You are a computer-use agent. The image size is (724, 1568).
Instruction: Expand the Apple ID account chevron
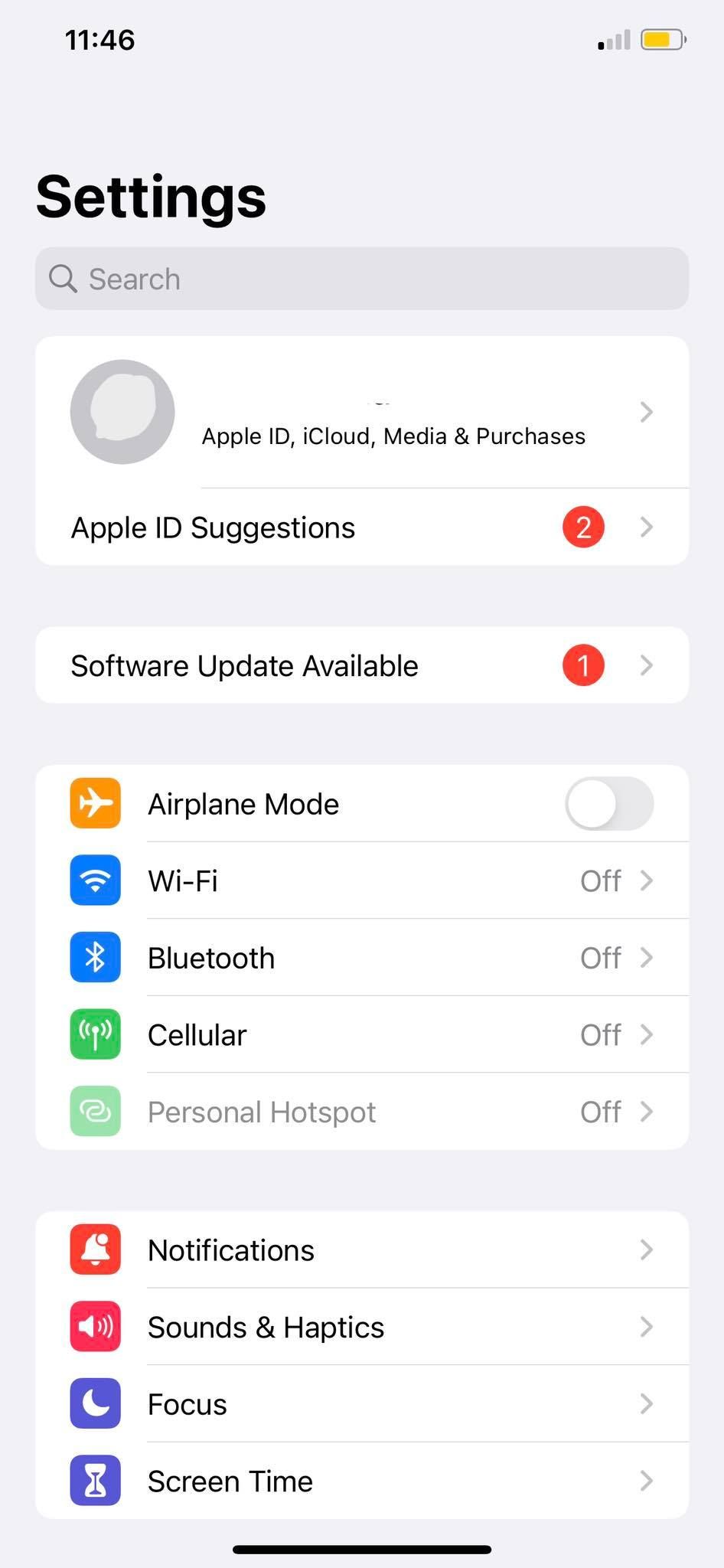pos(647,412)
